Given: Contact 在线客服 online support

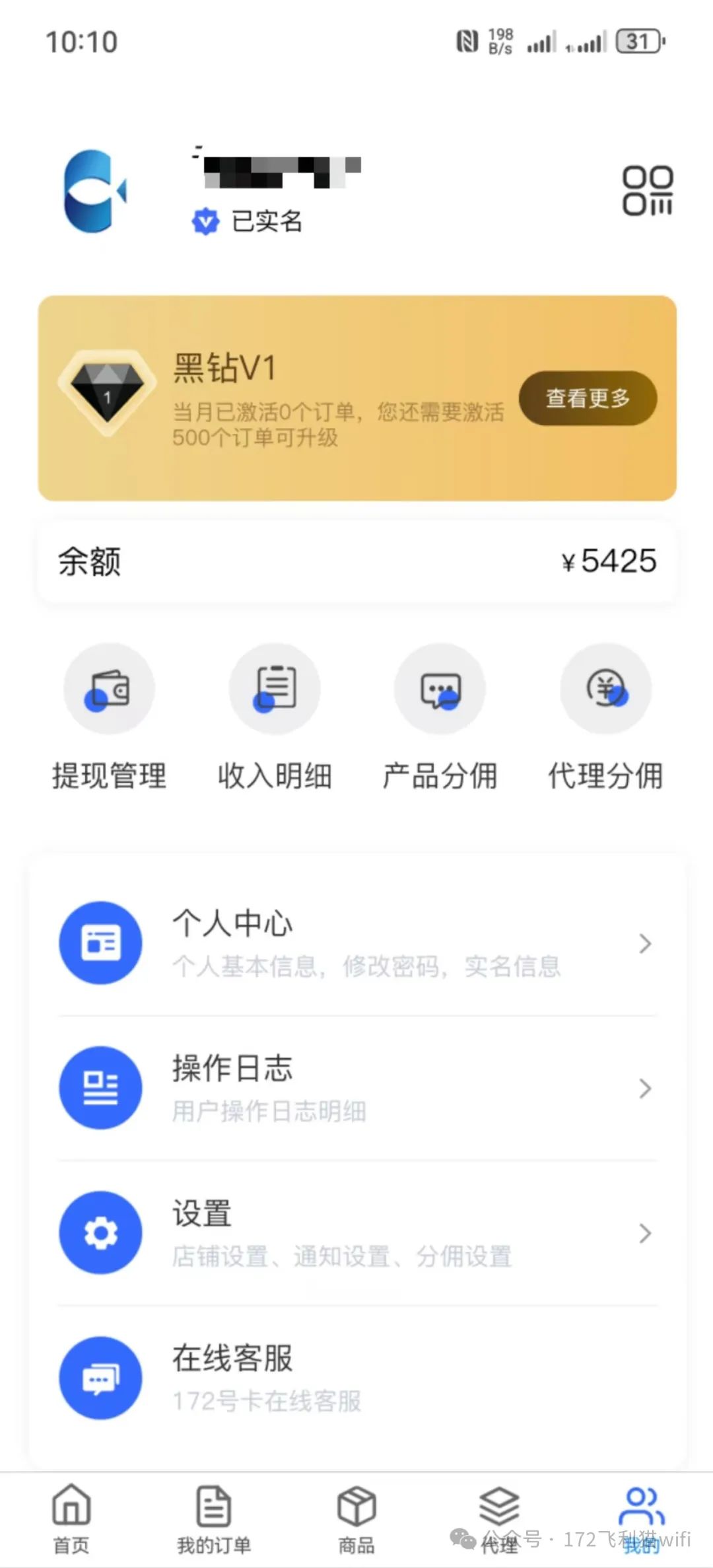Looking at the screenshot, I should (356, 1378).
